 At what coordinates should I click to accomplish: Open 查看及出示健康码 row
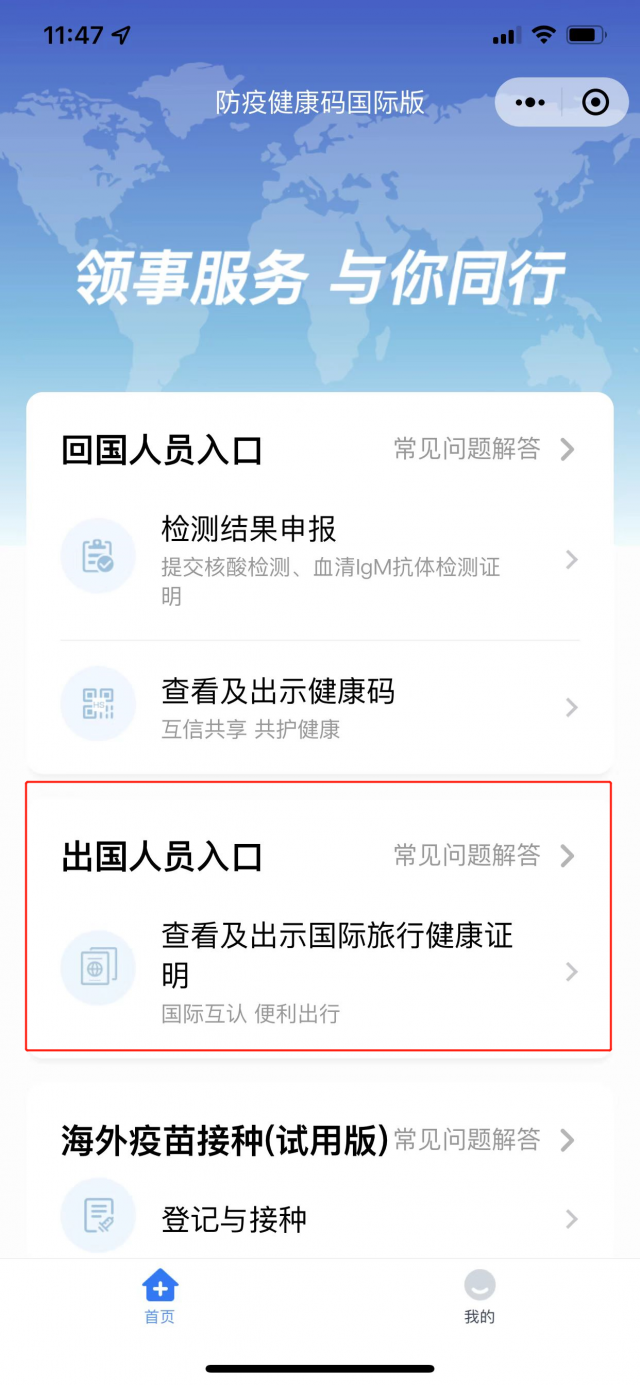pos(320,708)
